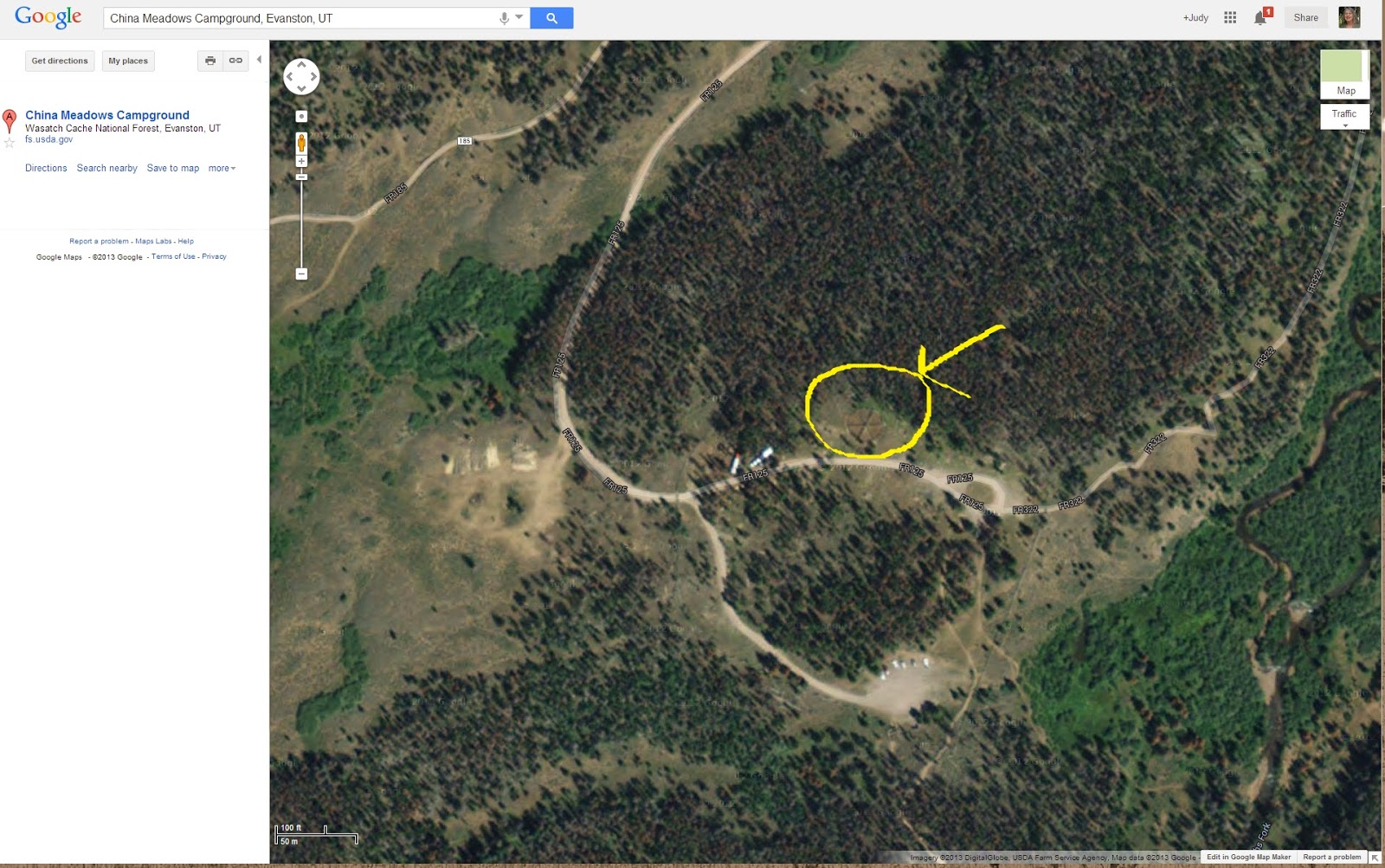The width and height of the screenshot is (1385, 868).
Task: Click the Share button
Action: pos(1305,17)
